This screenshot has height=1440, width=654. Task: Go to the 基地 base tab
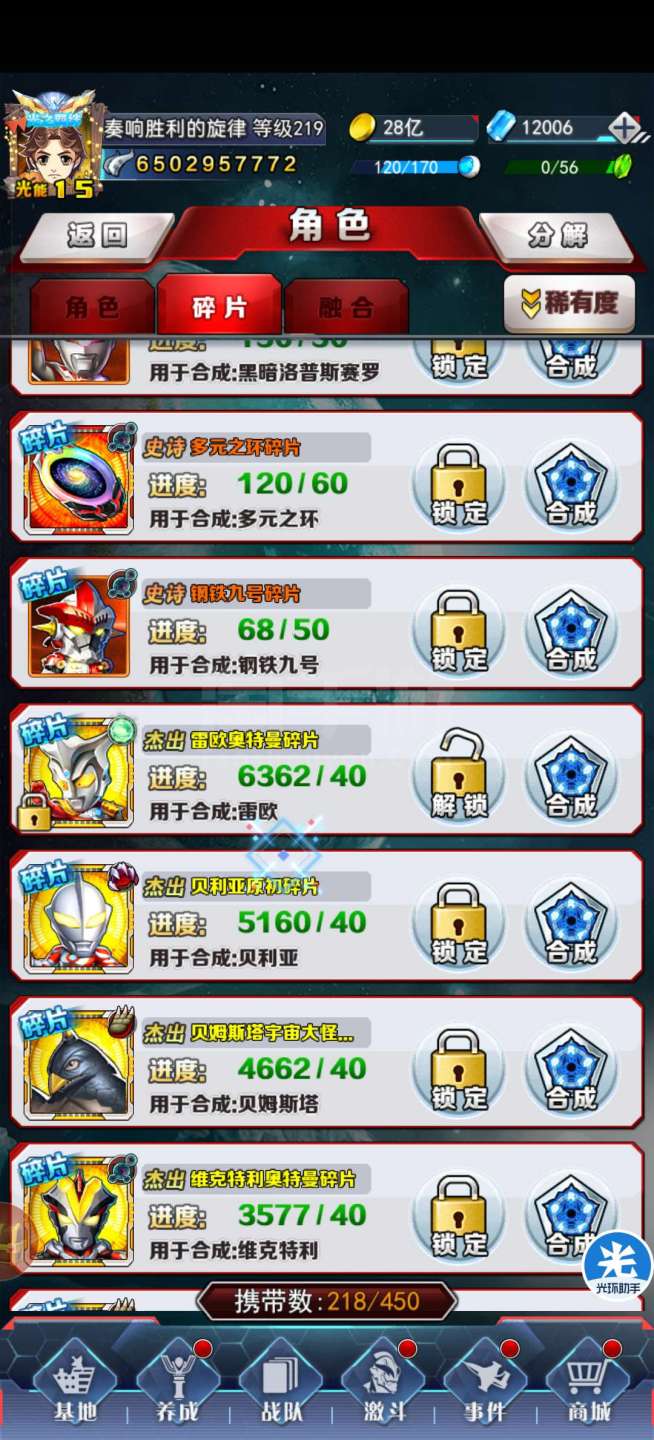[x=76, y=1387]
